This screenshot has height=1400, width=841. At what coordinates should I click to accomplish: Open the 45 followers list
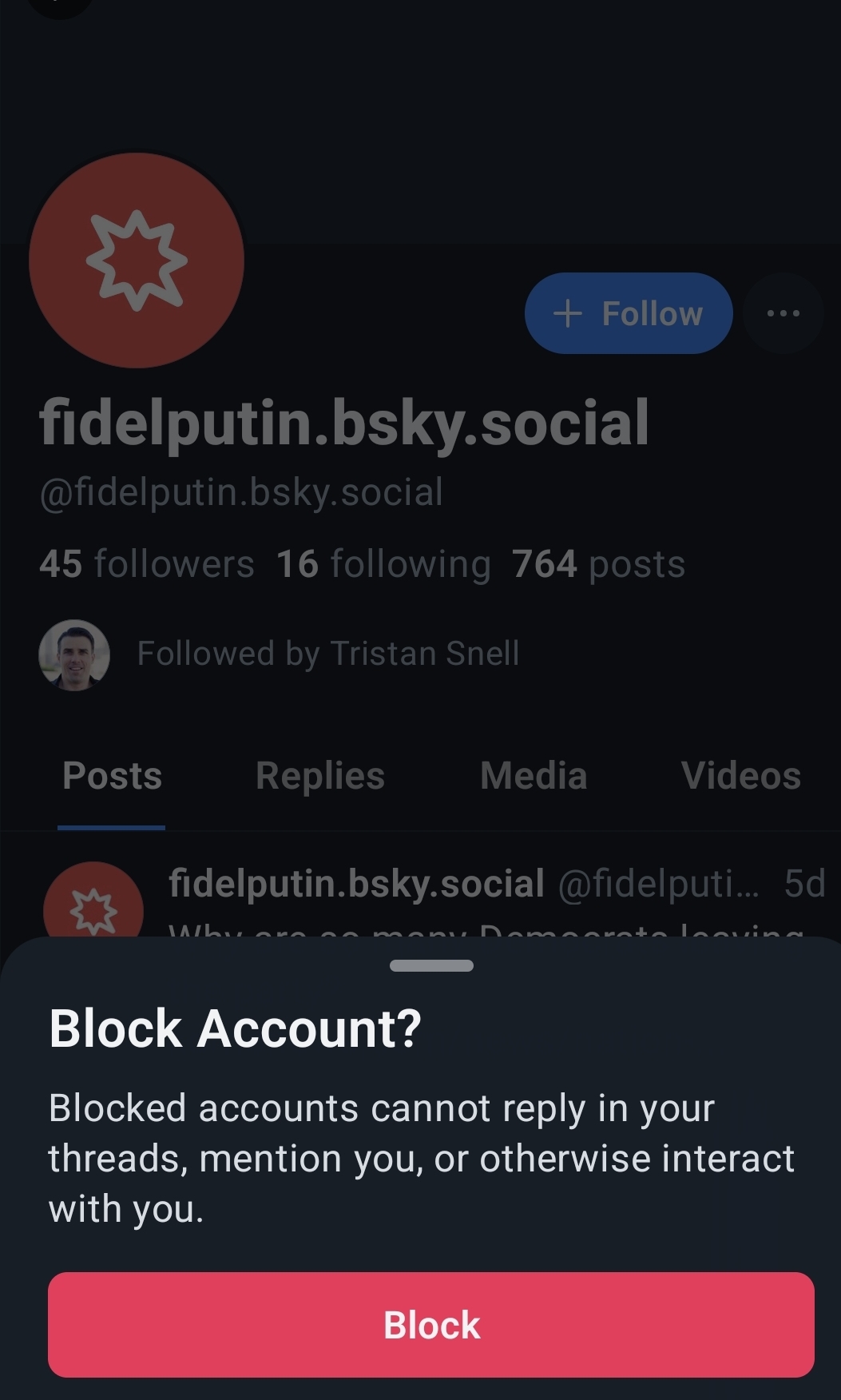147,563
